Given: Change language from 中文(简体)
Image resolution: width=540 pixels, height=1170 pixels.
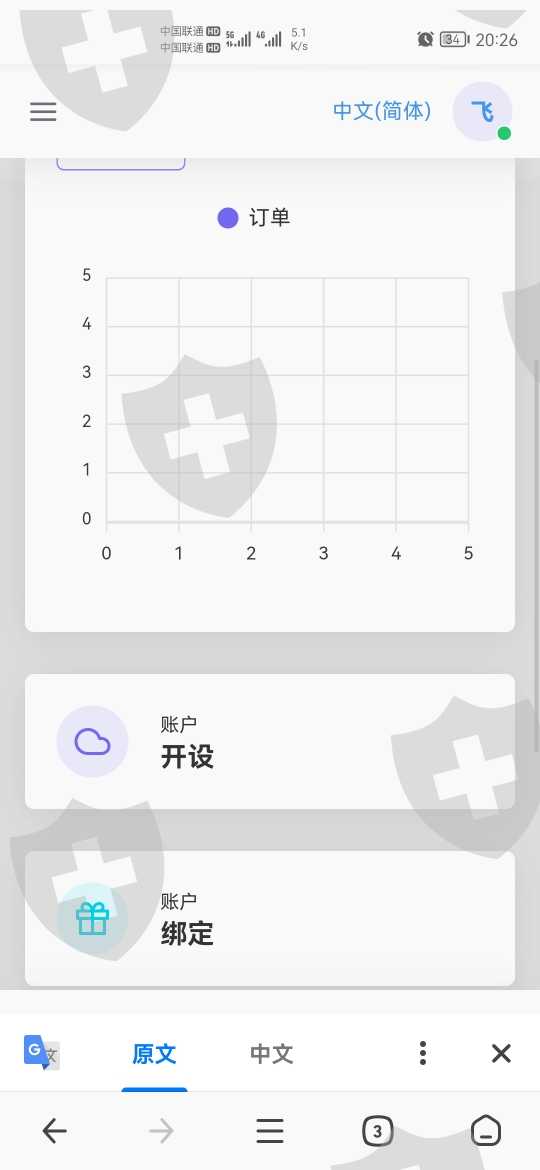Looking at the screenshot, I should pyautogui.click(x=382, y=111).
